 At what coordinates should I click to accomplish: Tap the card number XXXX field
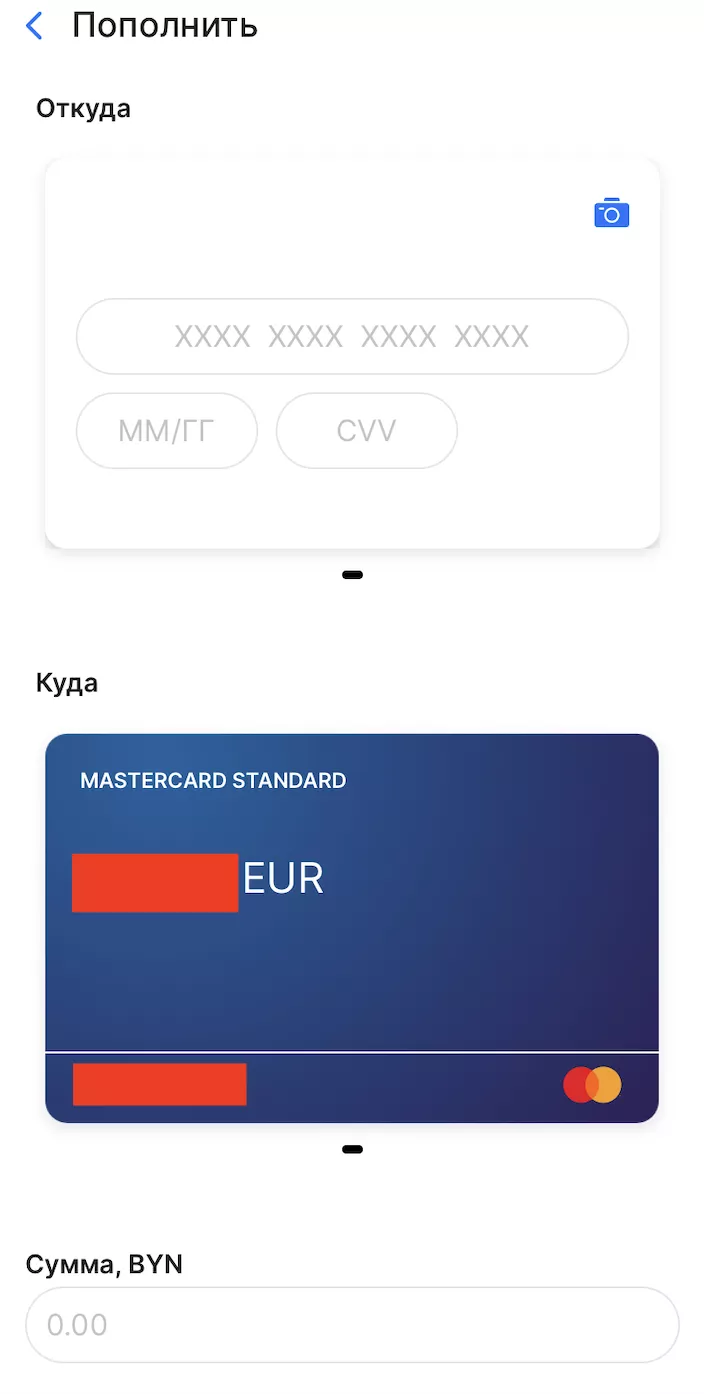click(x=352, y=336)
